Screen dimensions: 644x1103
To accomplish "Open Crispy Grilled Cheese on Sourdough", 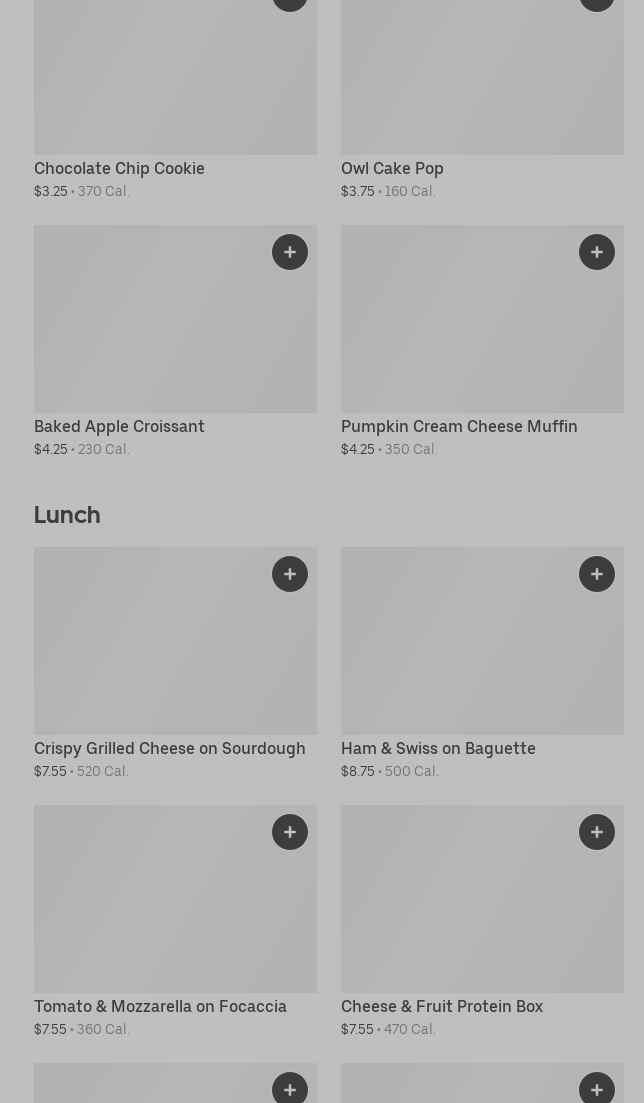I will 169,748.
